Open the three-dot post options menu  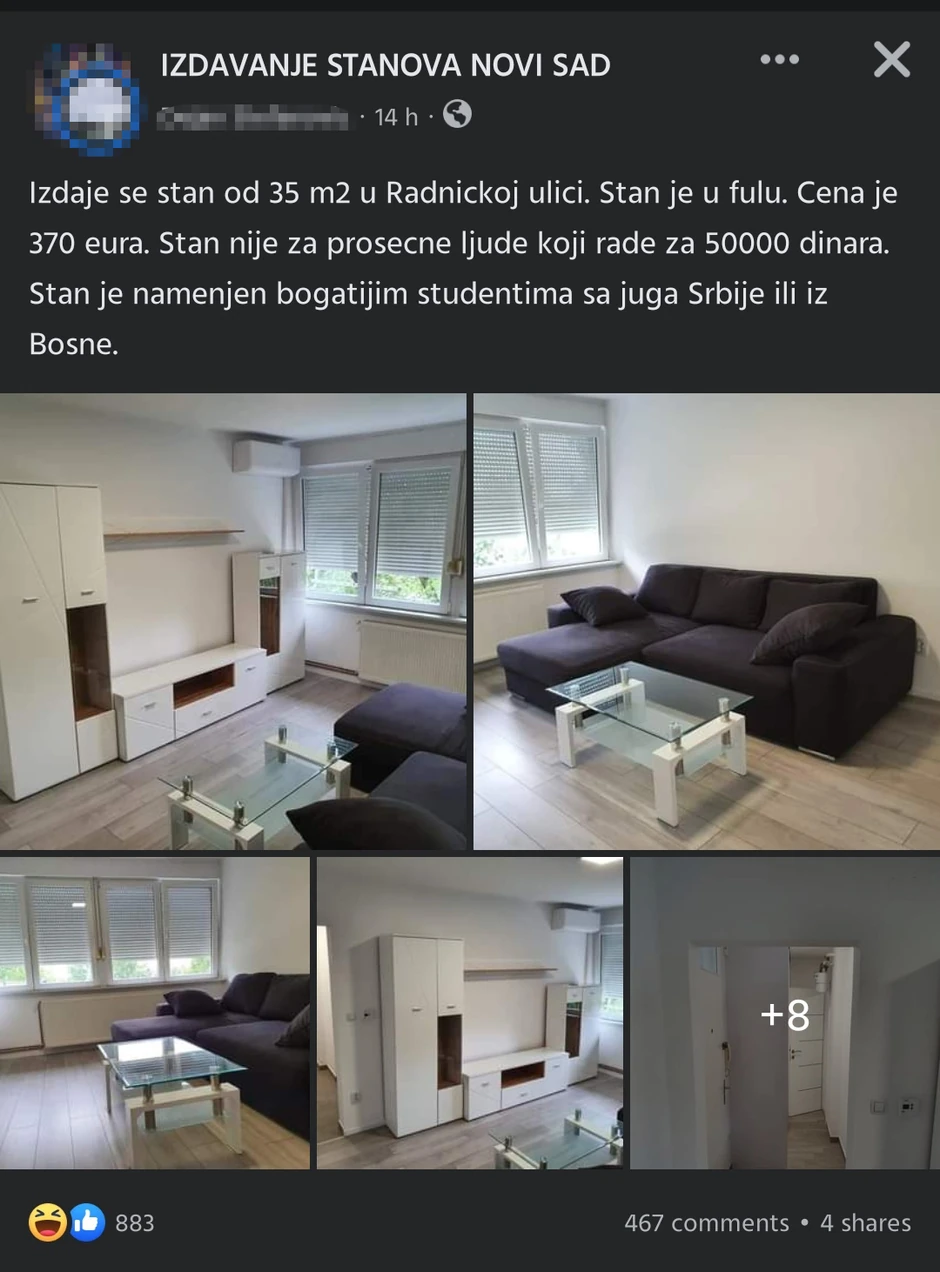[779, 60]
